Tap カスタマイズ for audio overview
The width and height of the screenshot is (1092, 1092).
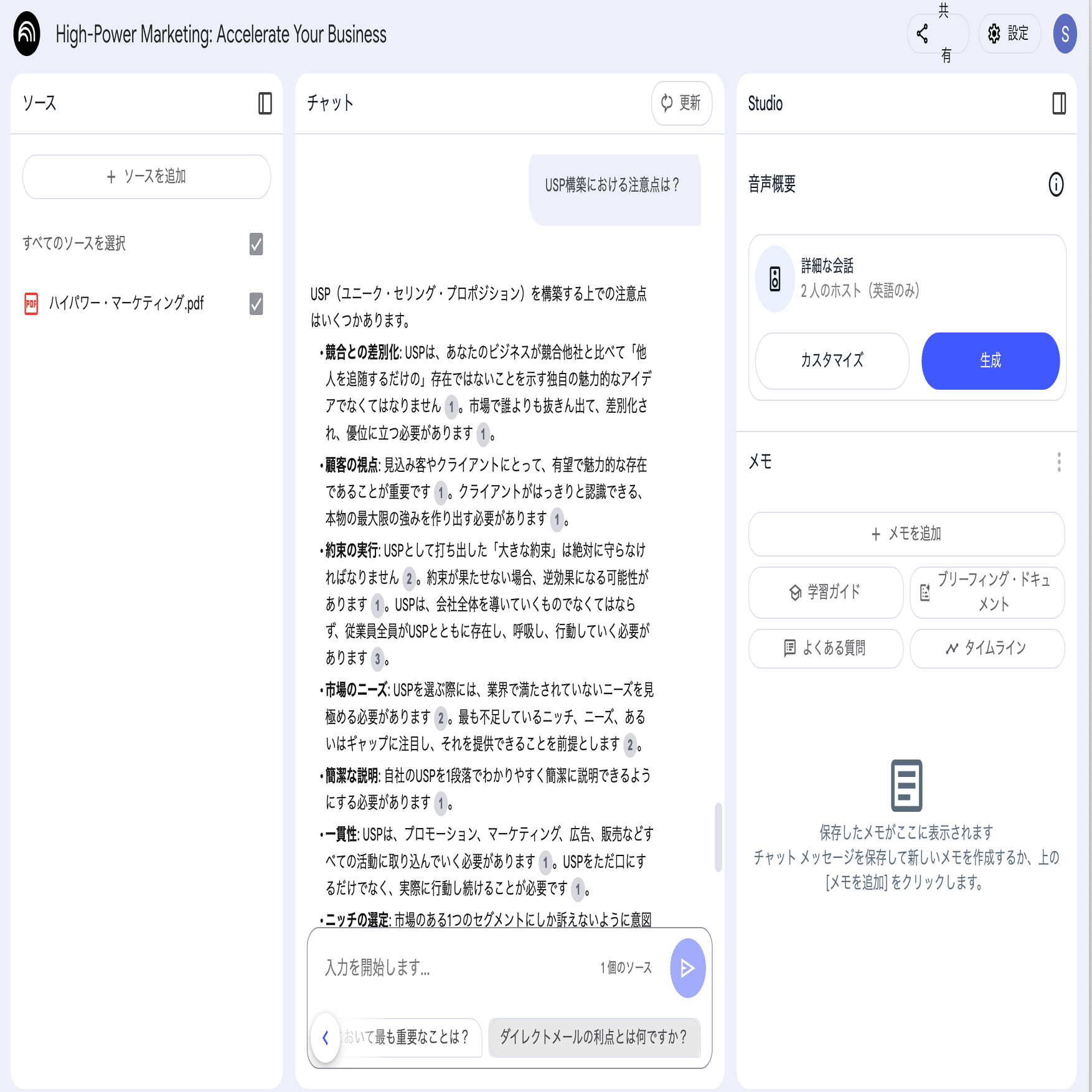click(x=832, y=360)
